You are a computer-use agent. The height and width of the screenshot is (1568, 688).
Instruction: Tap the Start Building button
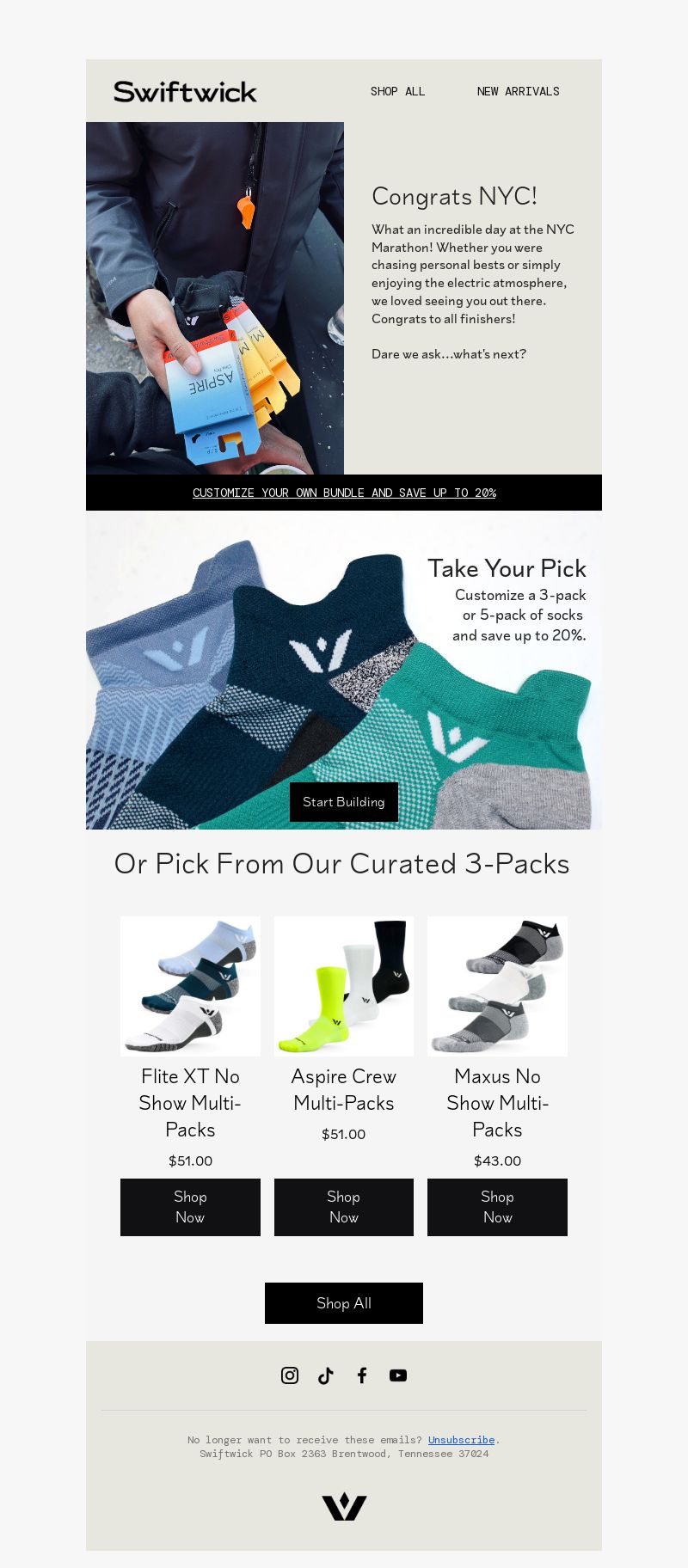click(344, 802)
